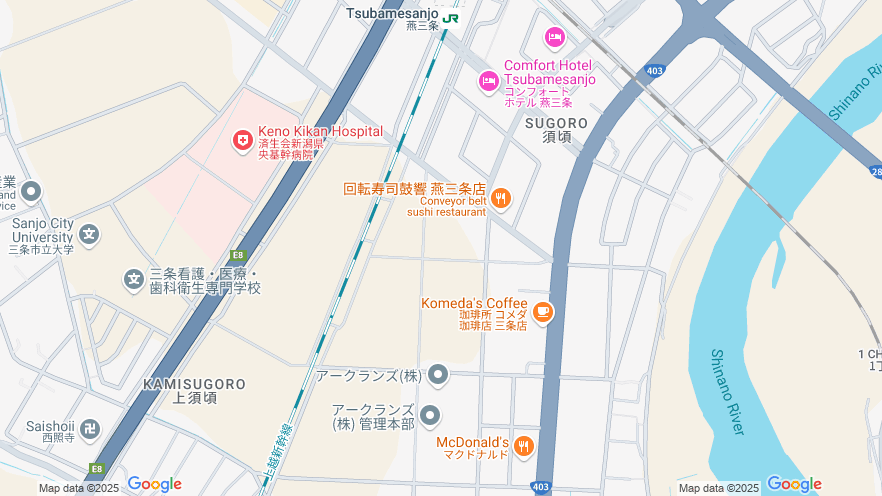Tap the Sanjo City University marker
Image resolution: width=882 pixels, height=496 pixels.
click(x=89, y=235)
